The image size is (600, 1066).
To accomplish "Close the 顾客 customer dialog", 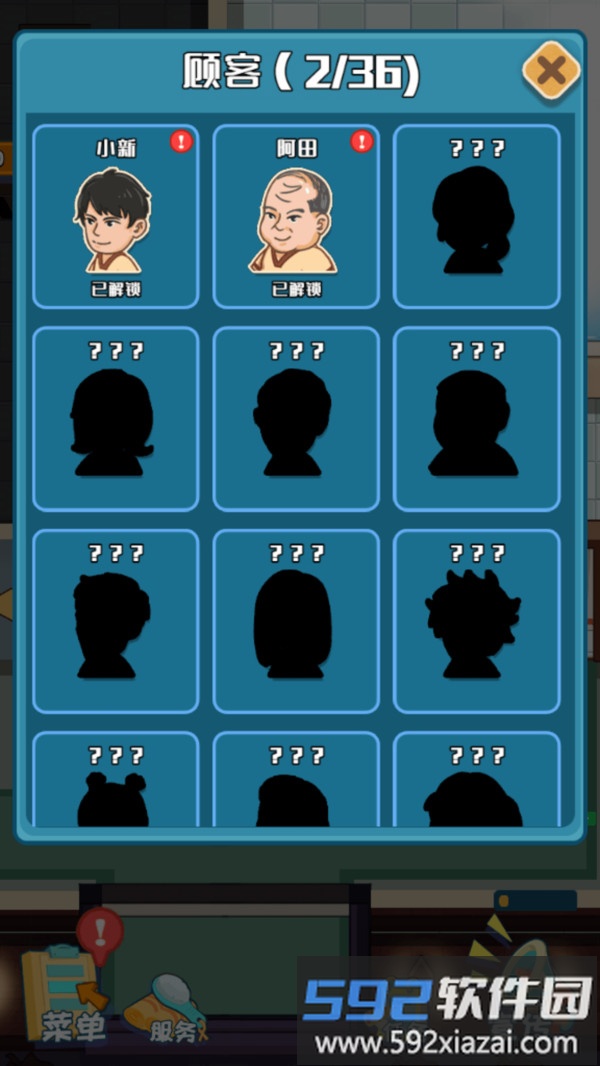I will [551, 71].
